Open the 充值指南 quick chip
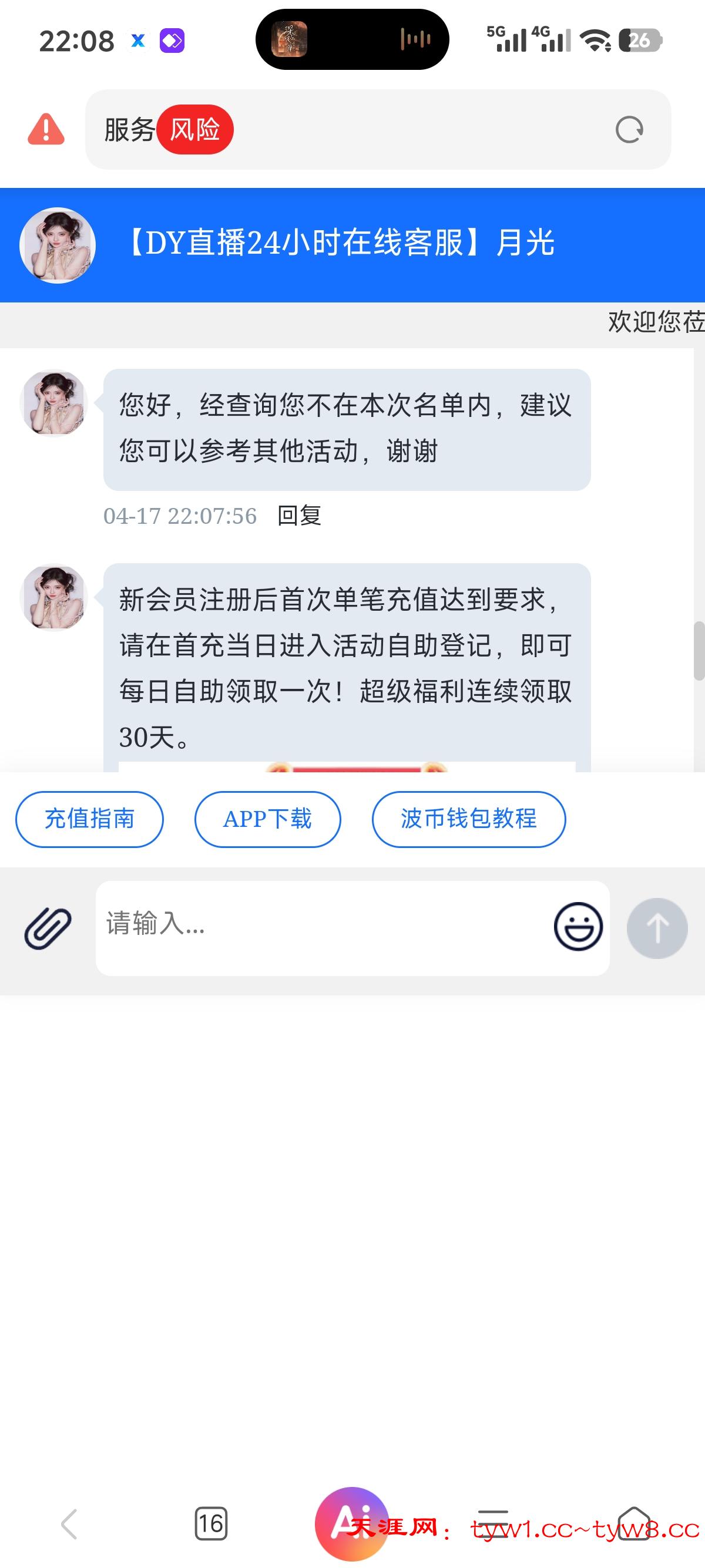705x1568 pixels. point(89,819)
